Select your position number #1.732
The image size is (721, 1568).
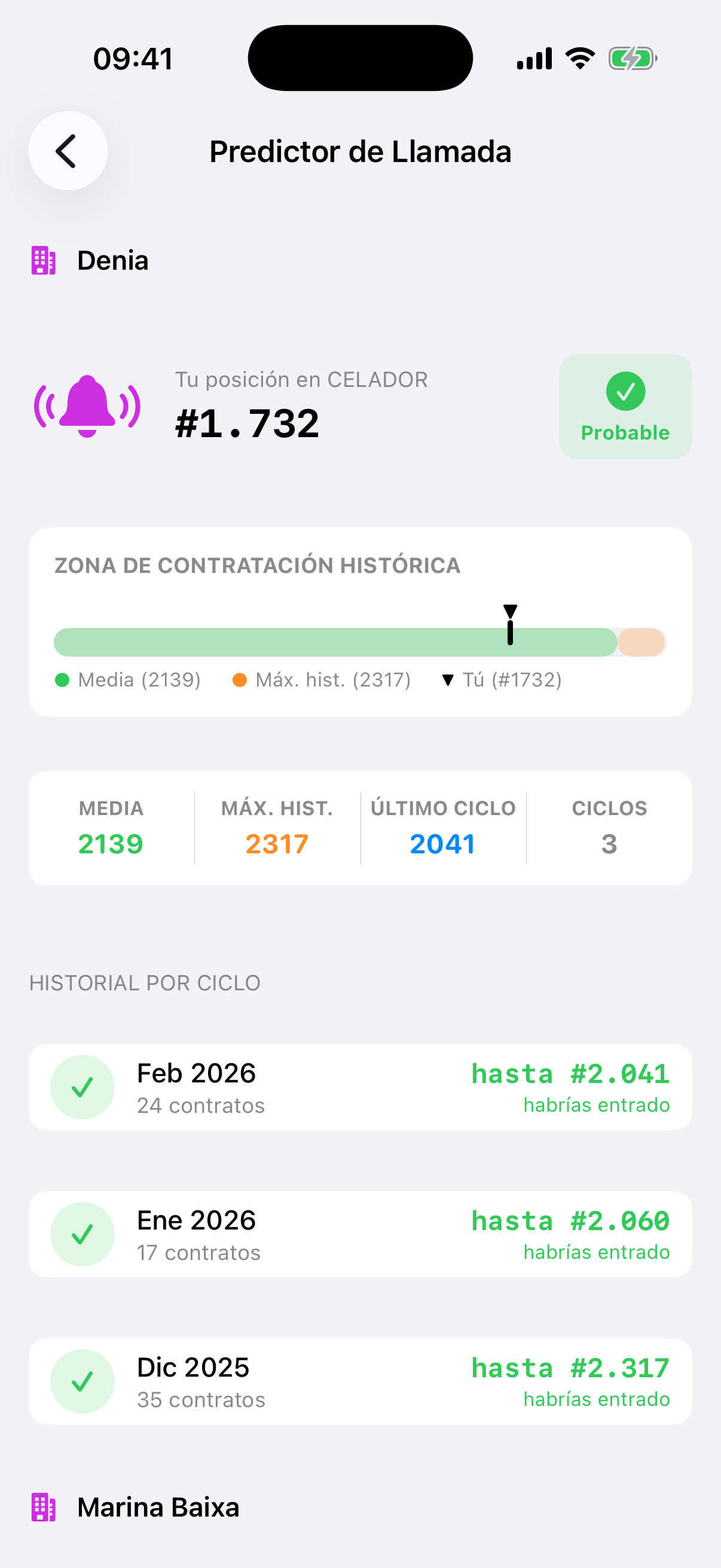(x=246, y=423)
